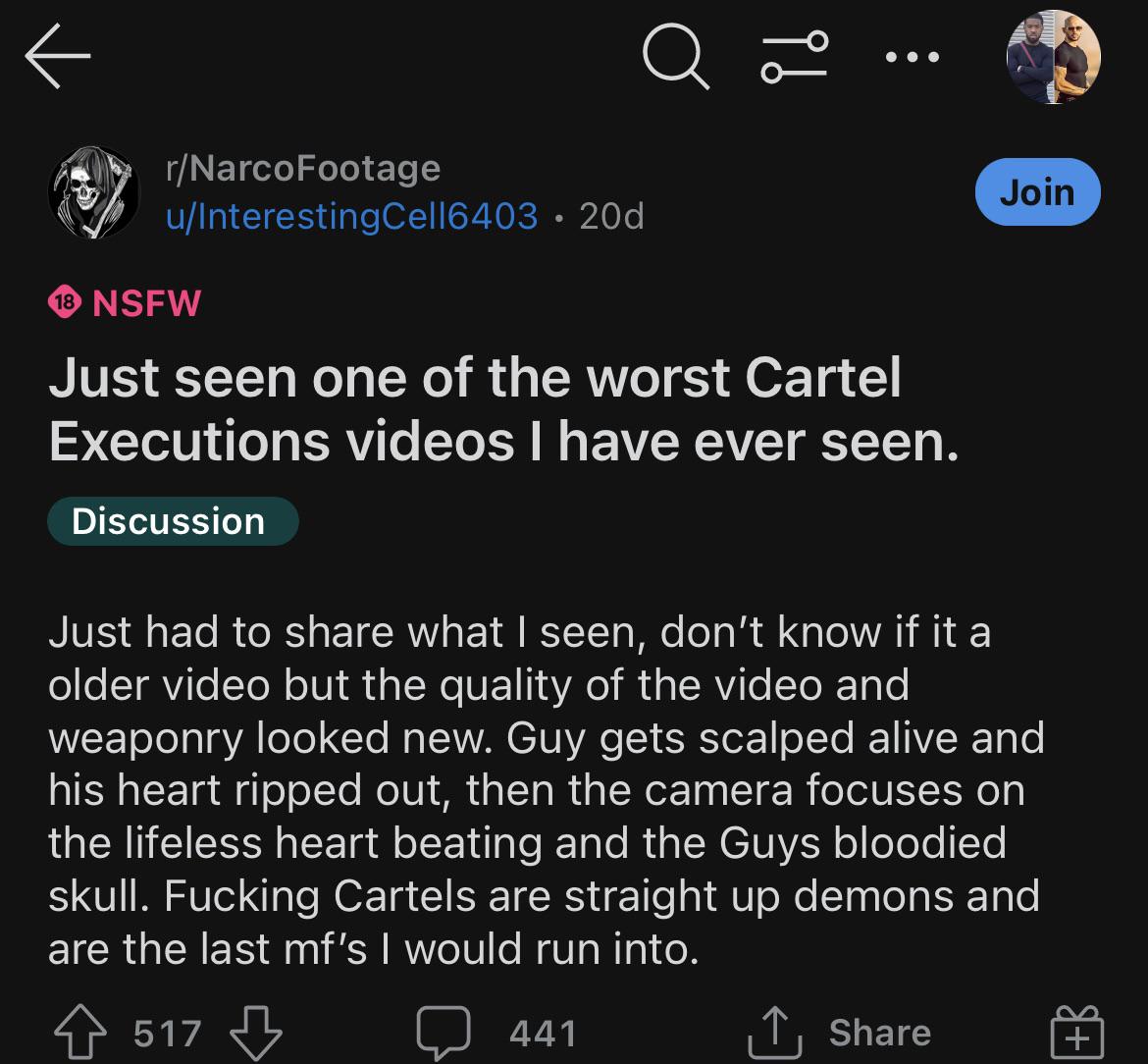
Task: Go back using the arrow
Action: coord(59,57)
